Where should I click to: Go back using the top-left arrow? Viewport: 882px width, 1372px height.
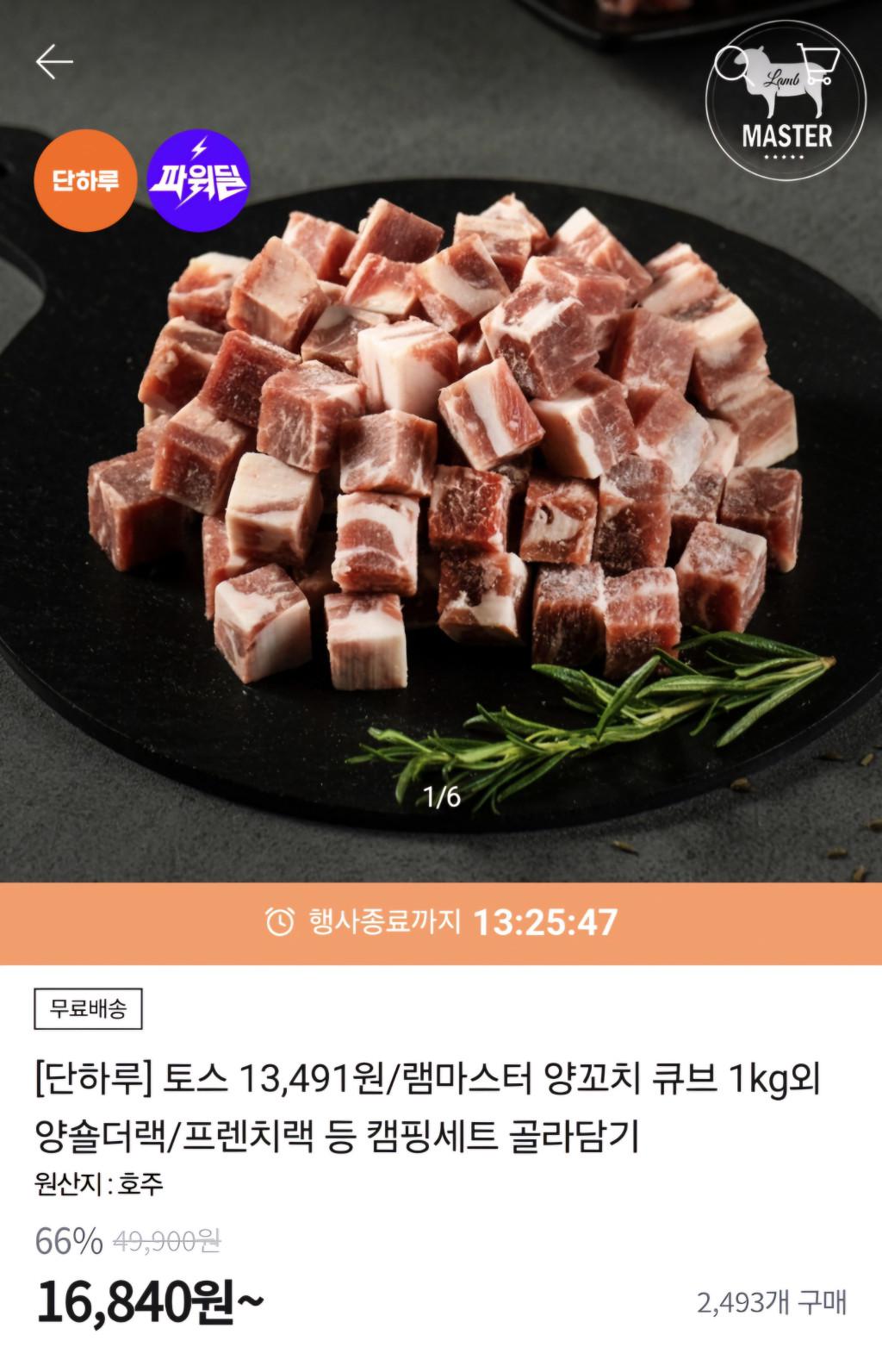[x=54, y=62]
